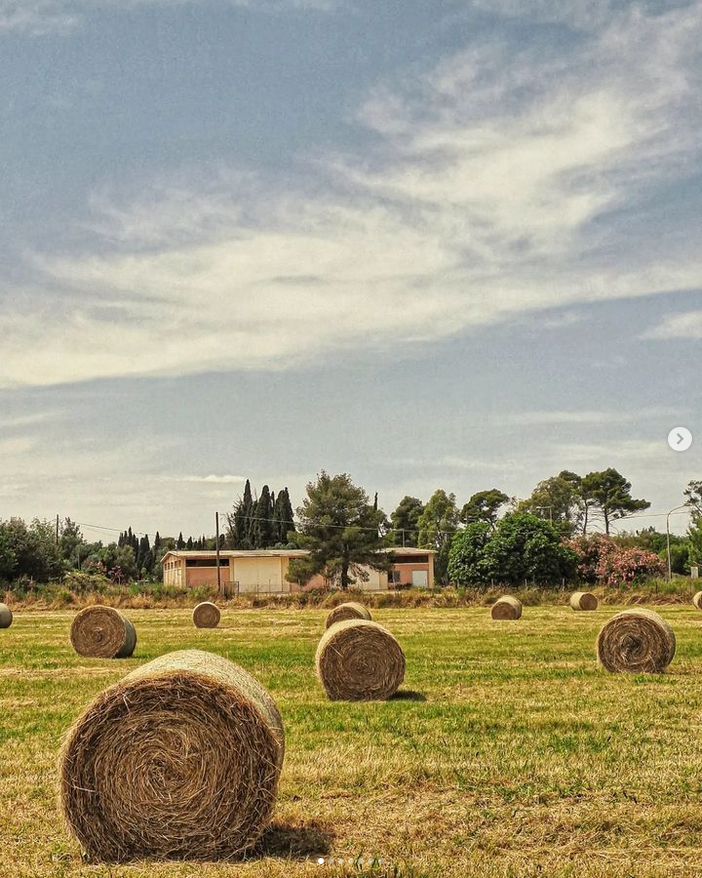Jump to second carousel page dot
Image resolution: width=702 pixels, height=878 pixels.
pos(331,861)
